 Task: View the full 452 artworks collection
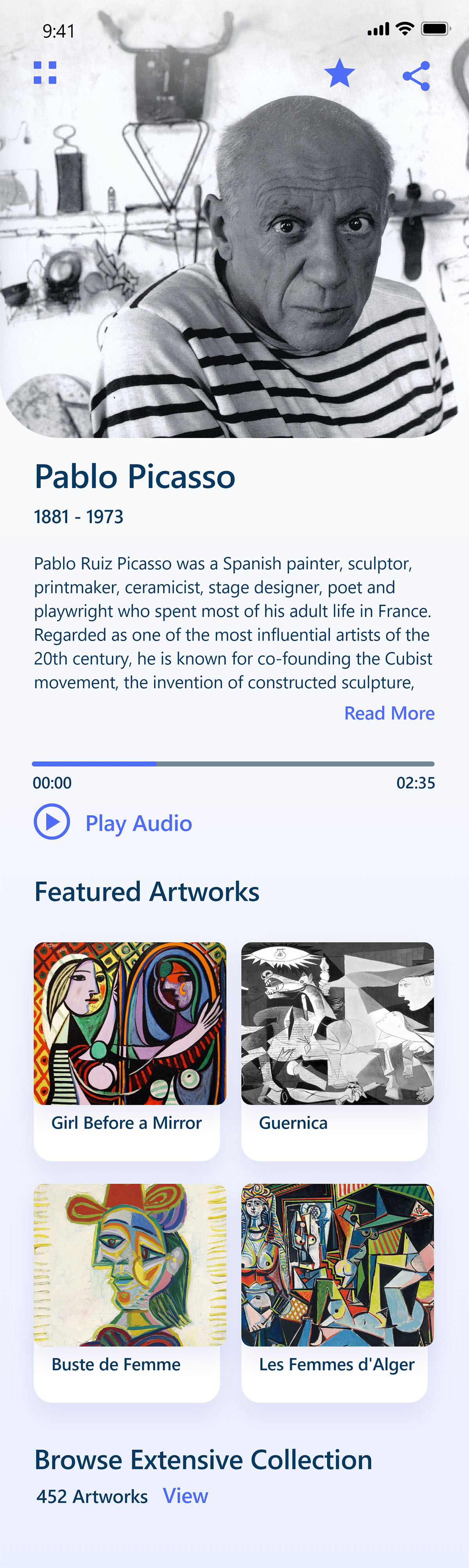[186, 1495]
